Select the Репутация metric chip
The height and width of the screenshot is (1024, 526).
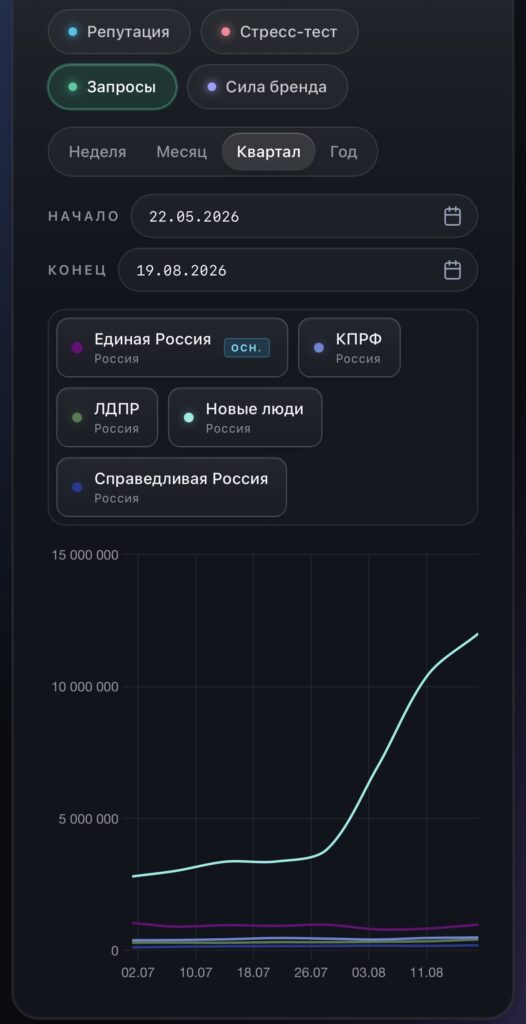(x=119, y=31)
